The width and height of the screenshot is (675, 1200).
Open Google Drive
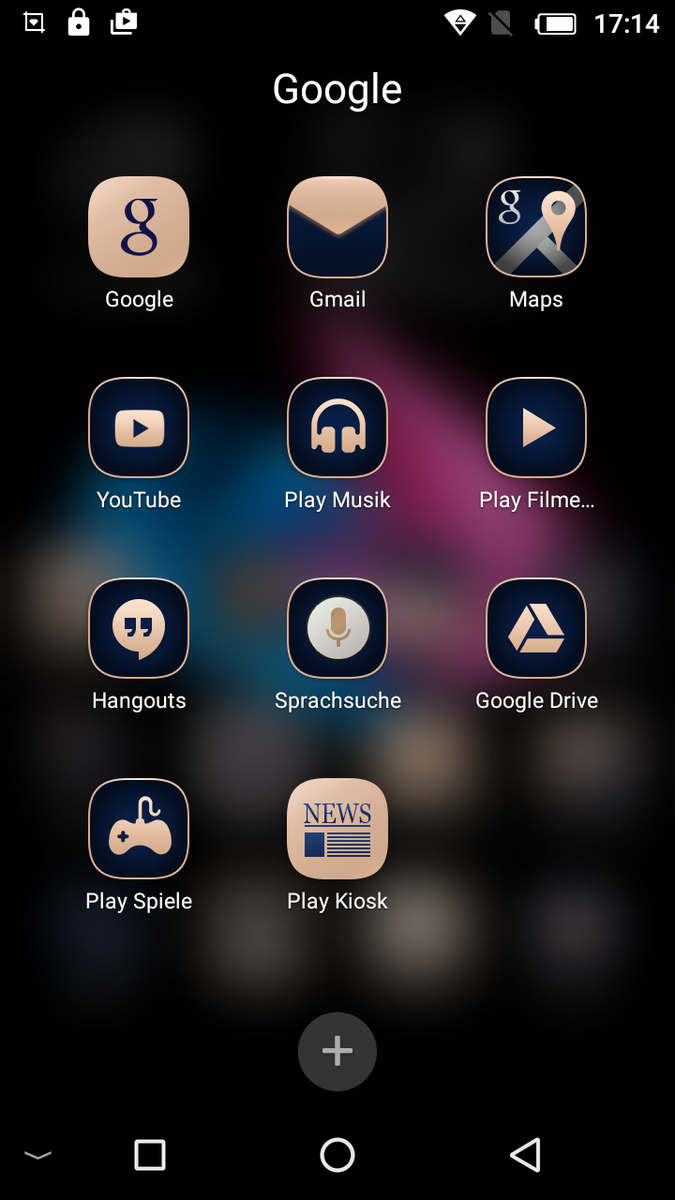click(536, 628)
